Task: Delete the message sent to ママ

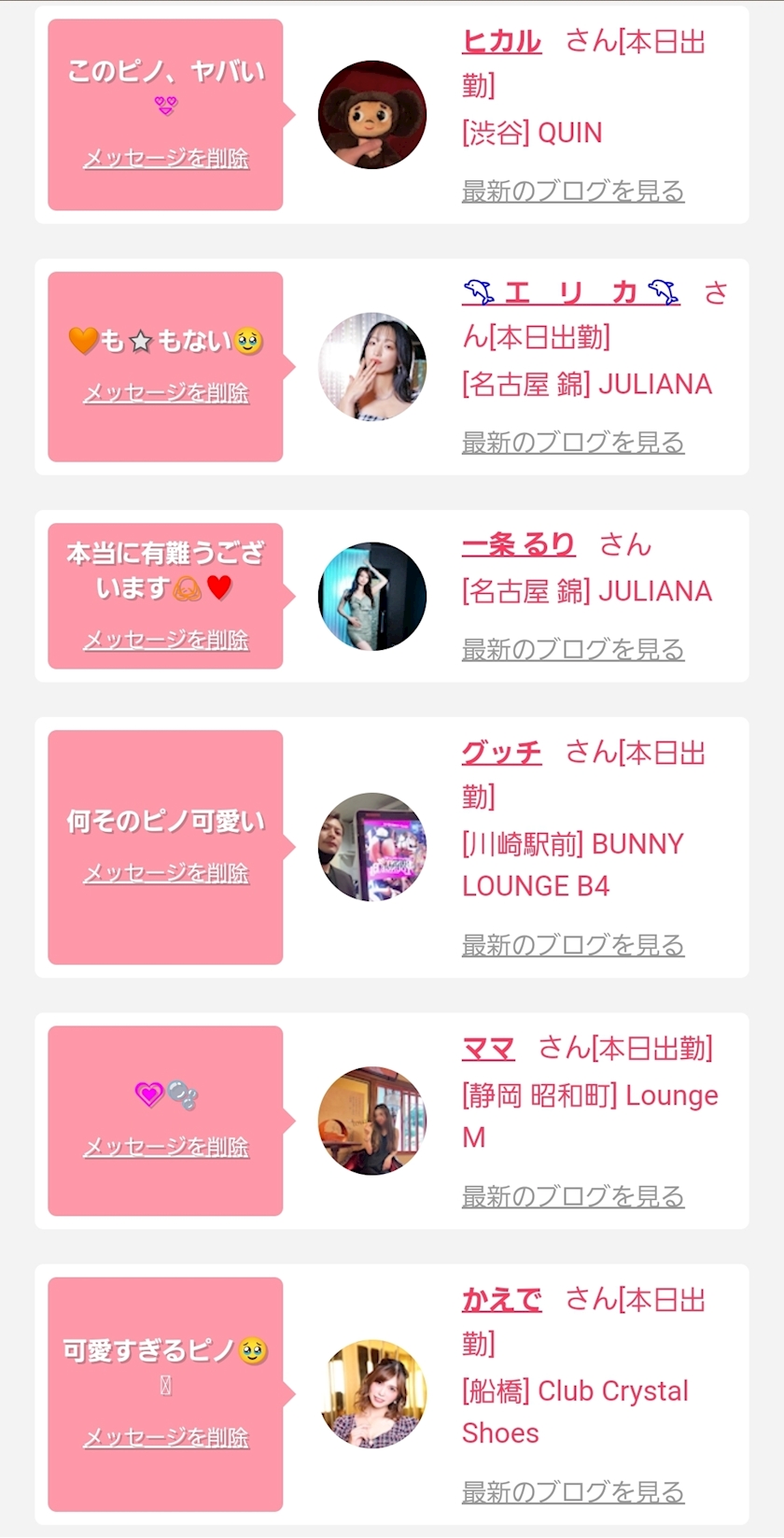Action: [x=166, y=1147]
